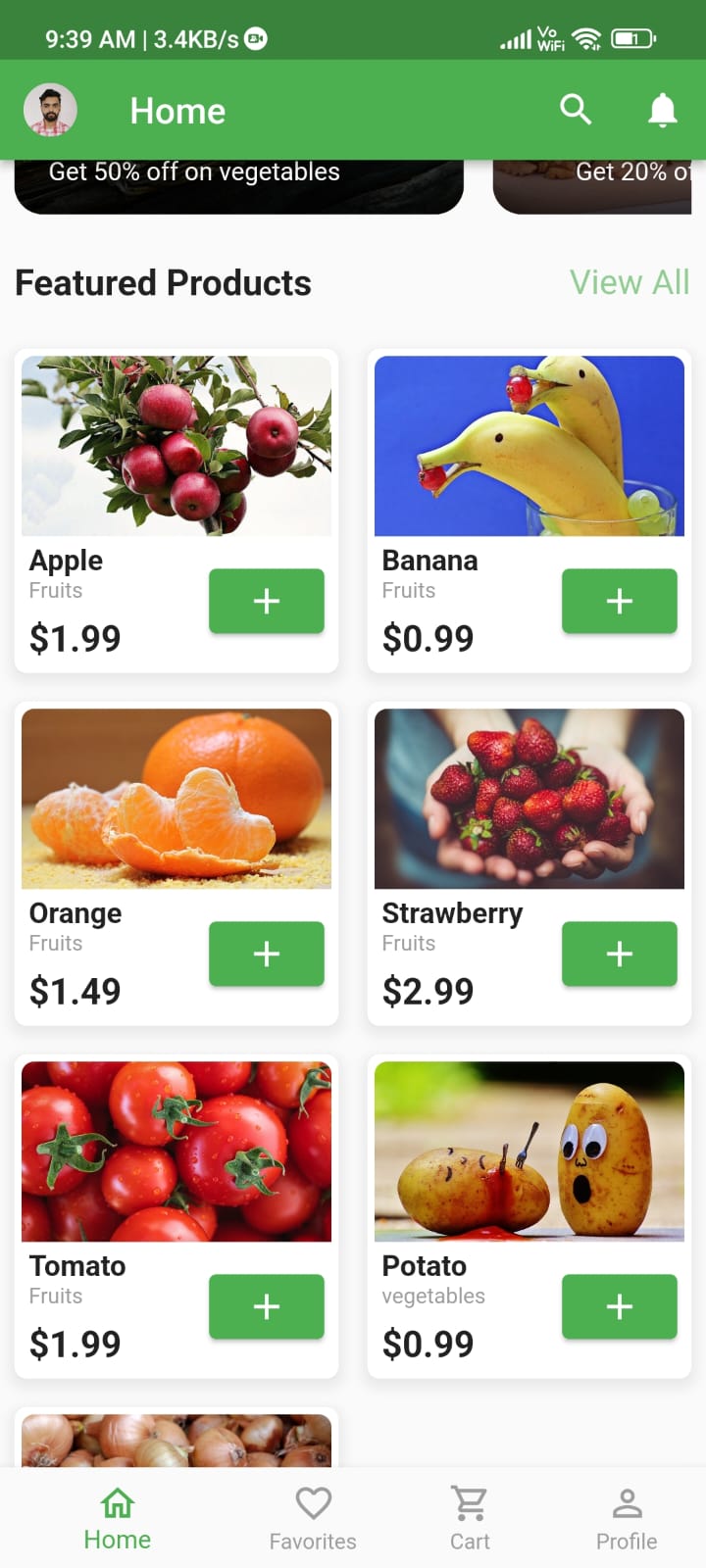Open the search icon in the app bar
This screenshot has width=706, height=1568.
tap(576, 110)
